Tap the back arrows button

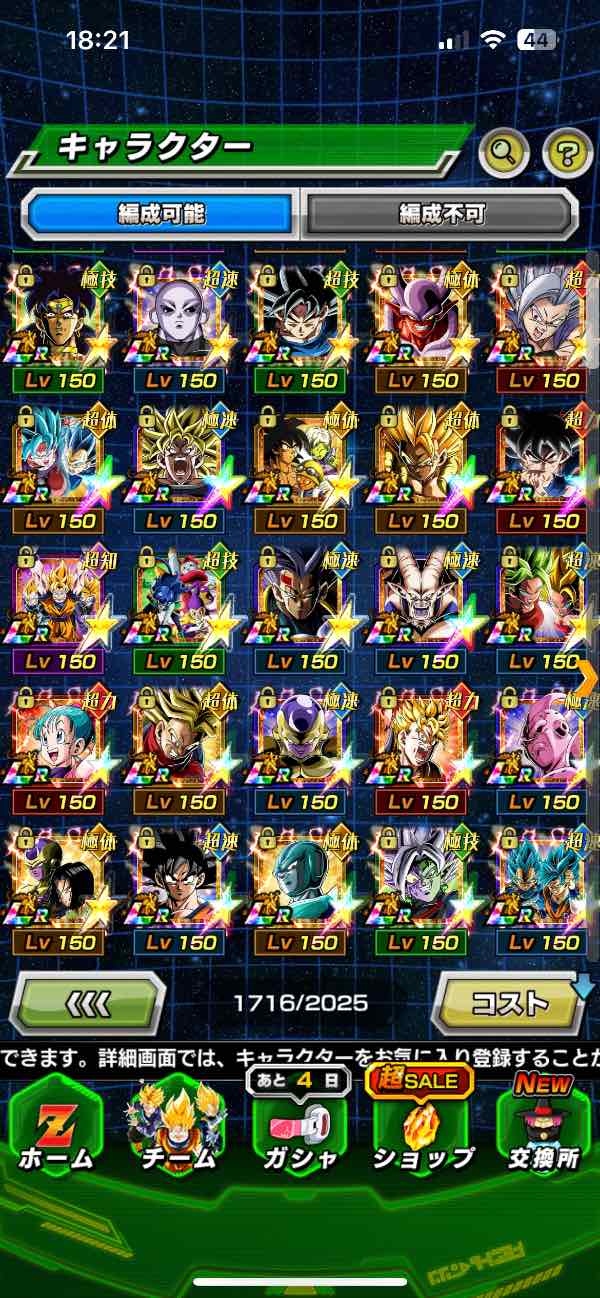(x=88, y=1002)
